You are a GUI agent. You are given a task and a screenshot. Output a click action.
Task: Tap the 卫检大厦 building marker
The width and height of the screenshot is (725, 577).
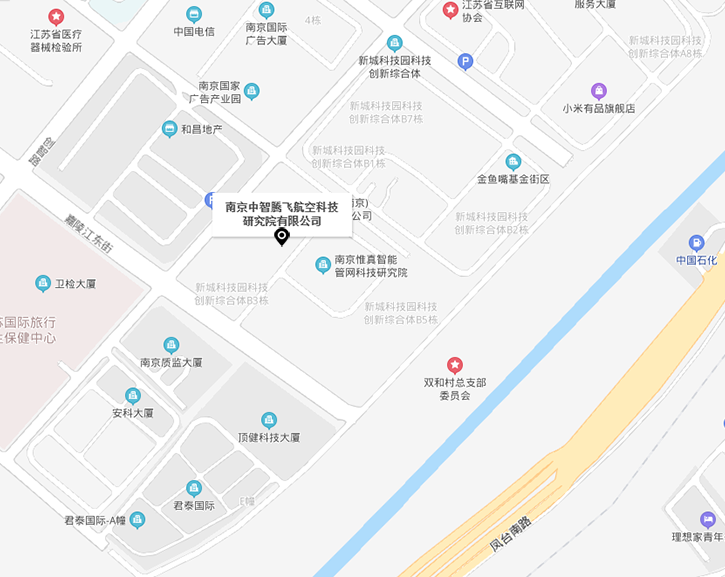pos(43,283)
